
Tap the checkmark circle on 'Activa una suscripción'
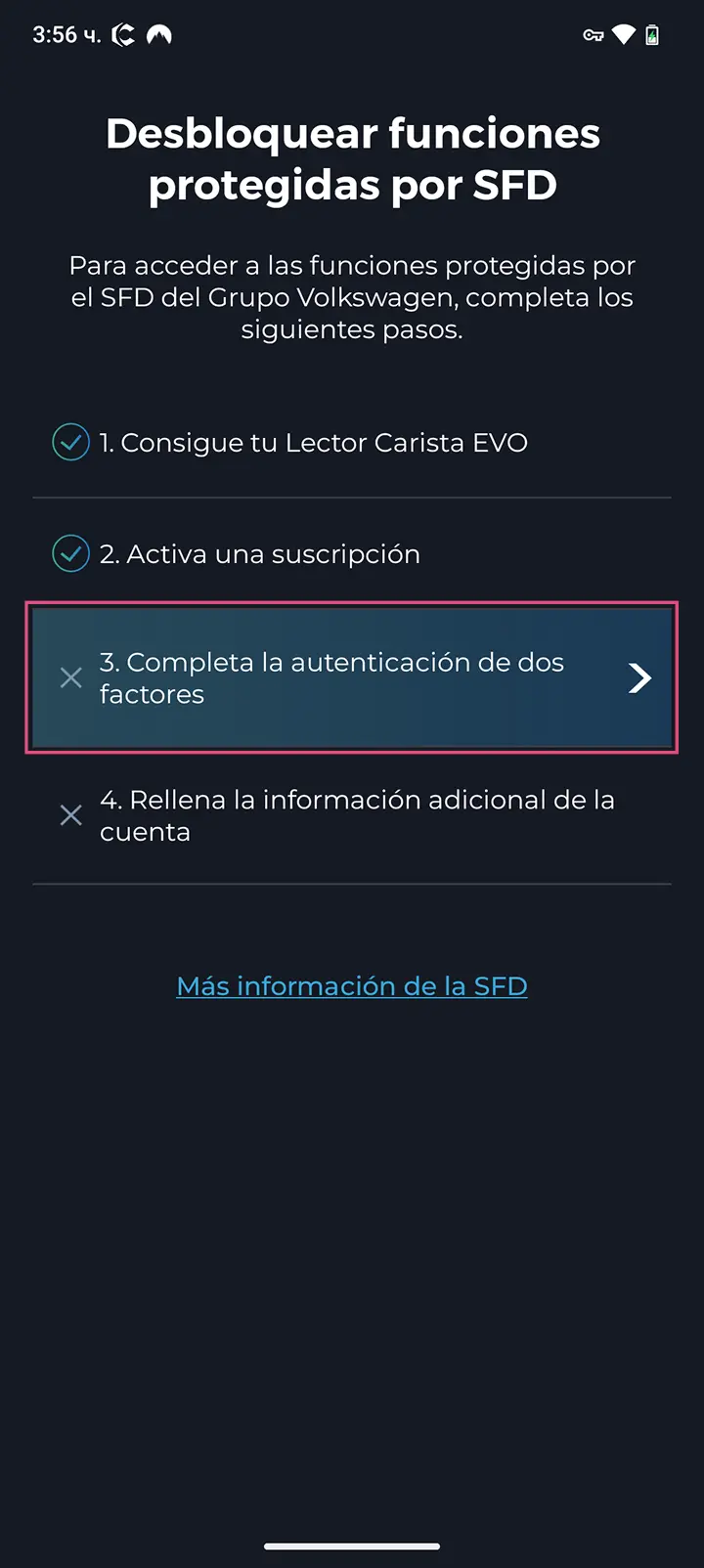tap(70, 553)
